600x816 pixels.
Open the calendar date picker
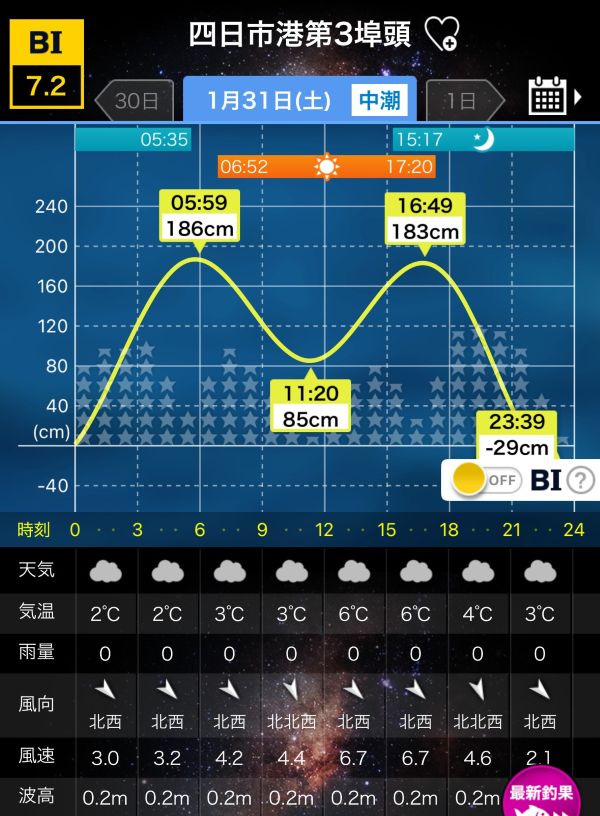[548, 97]
